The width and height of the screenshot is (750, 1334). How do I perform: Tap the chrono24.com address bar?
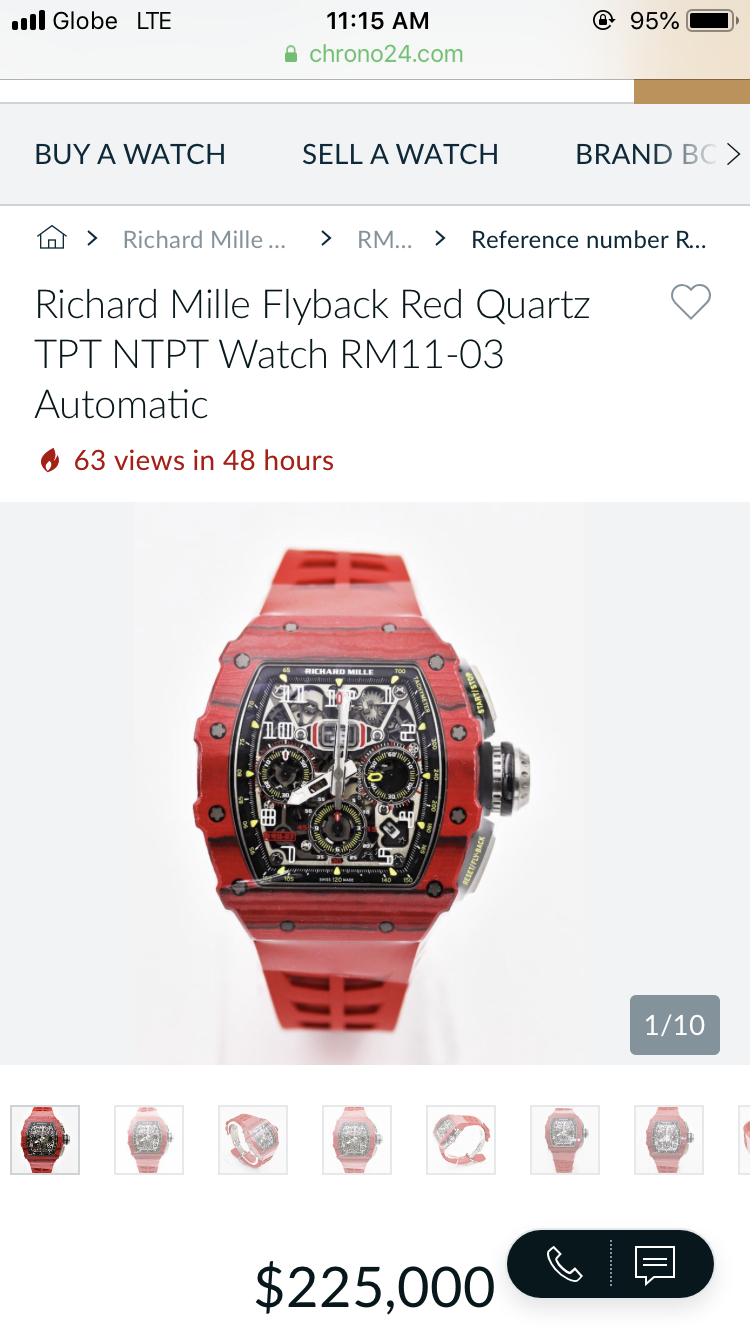point(375,54)
